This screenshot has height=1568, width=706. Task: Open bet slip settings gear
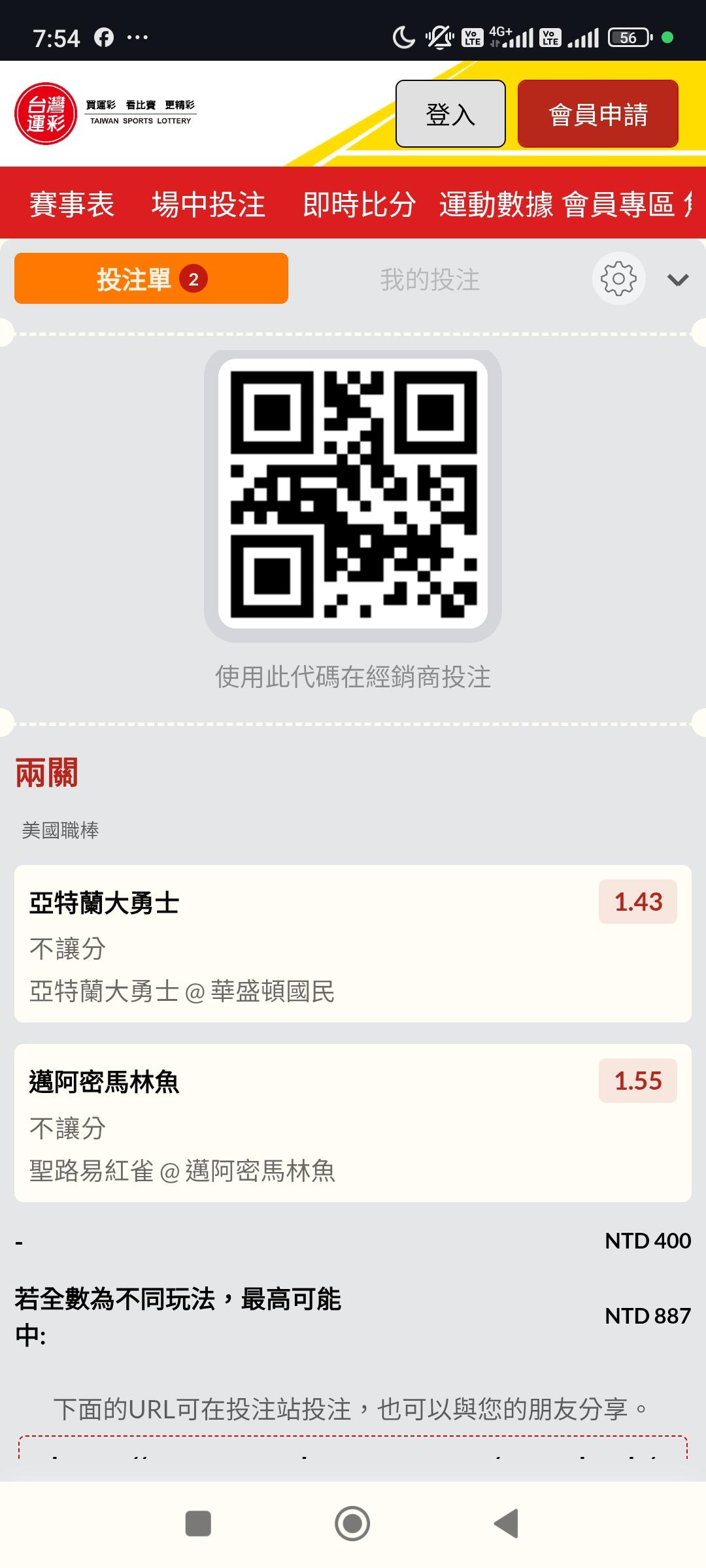pyautogui.click(x=618, y=279)
